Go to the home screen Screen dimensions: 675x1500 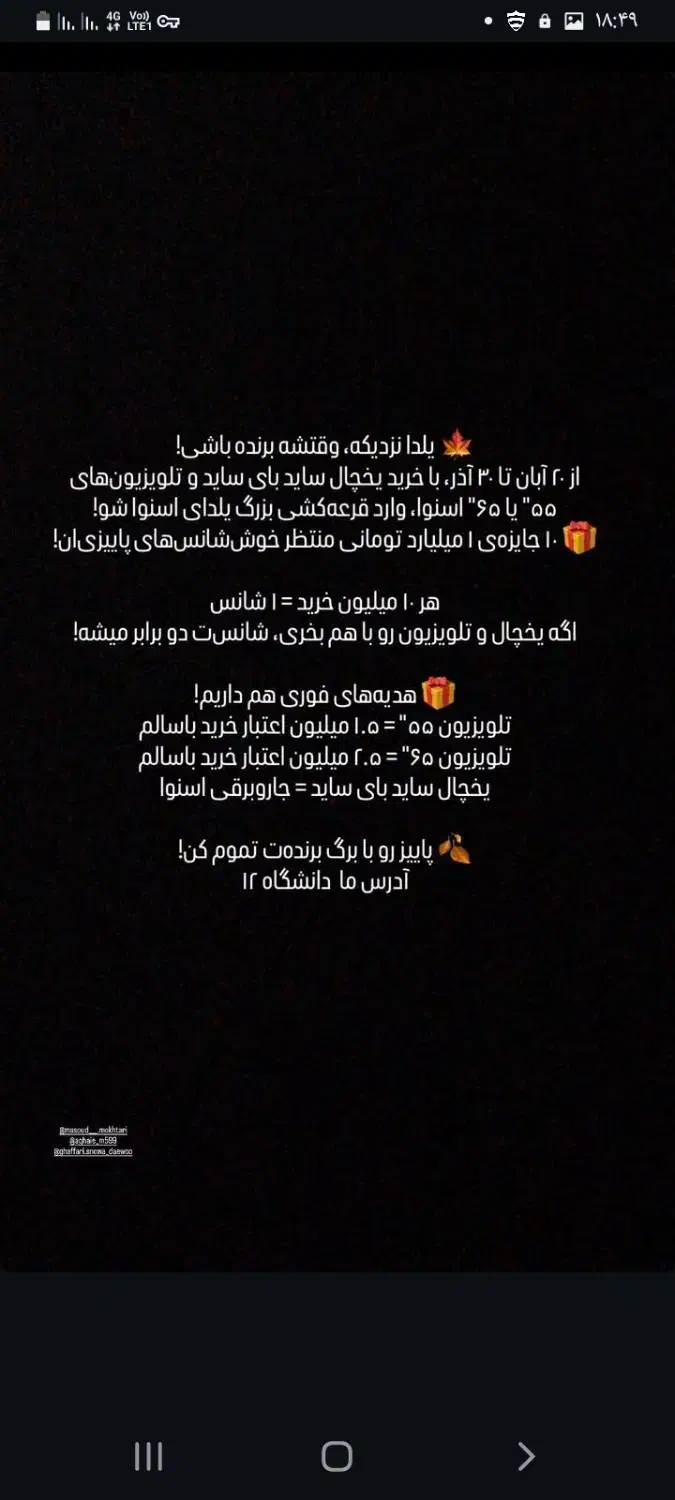[x=337, y=1456]
